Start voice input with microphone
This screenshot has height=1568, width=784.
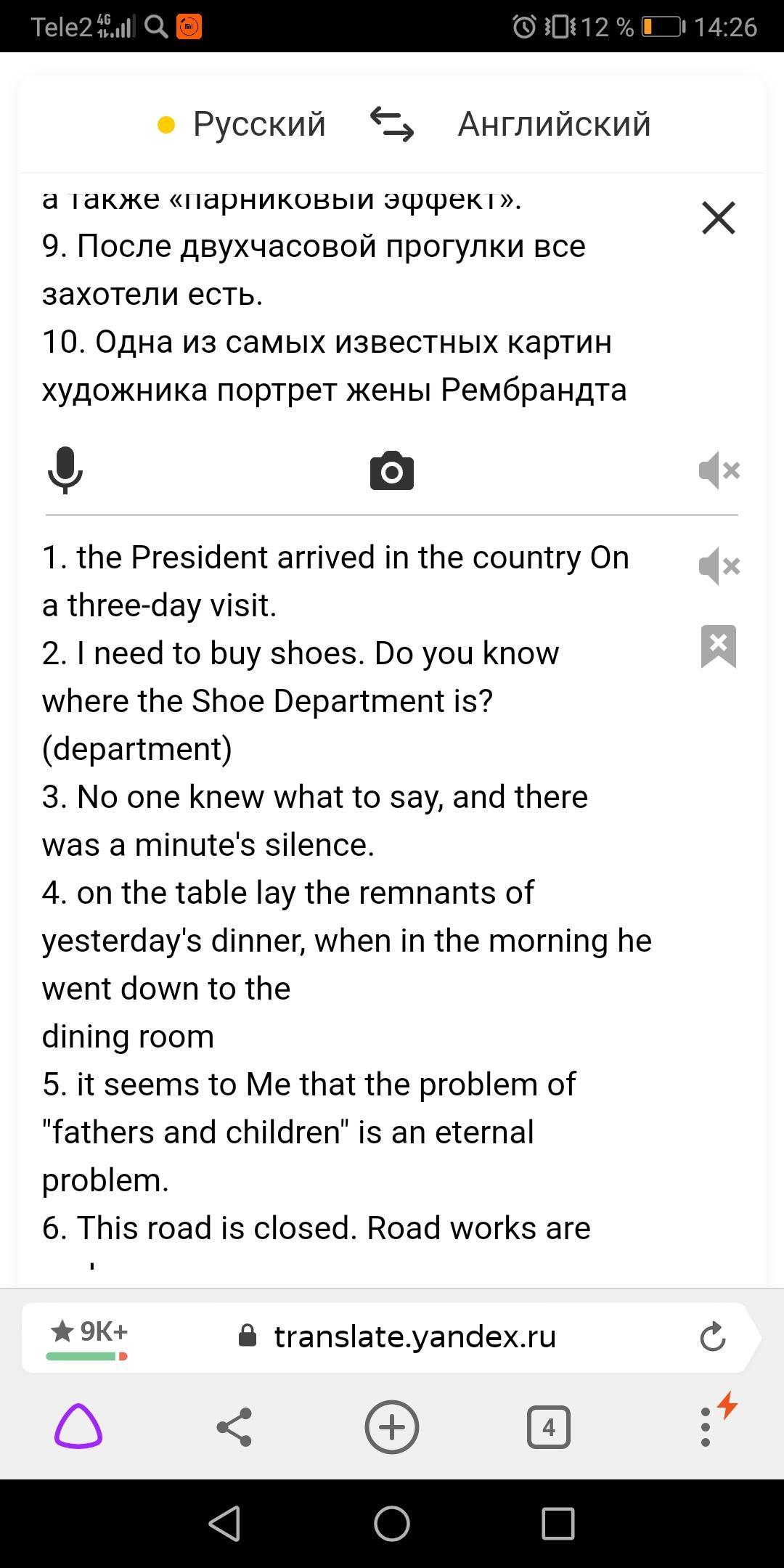65,470
